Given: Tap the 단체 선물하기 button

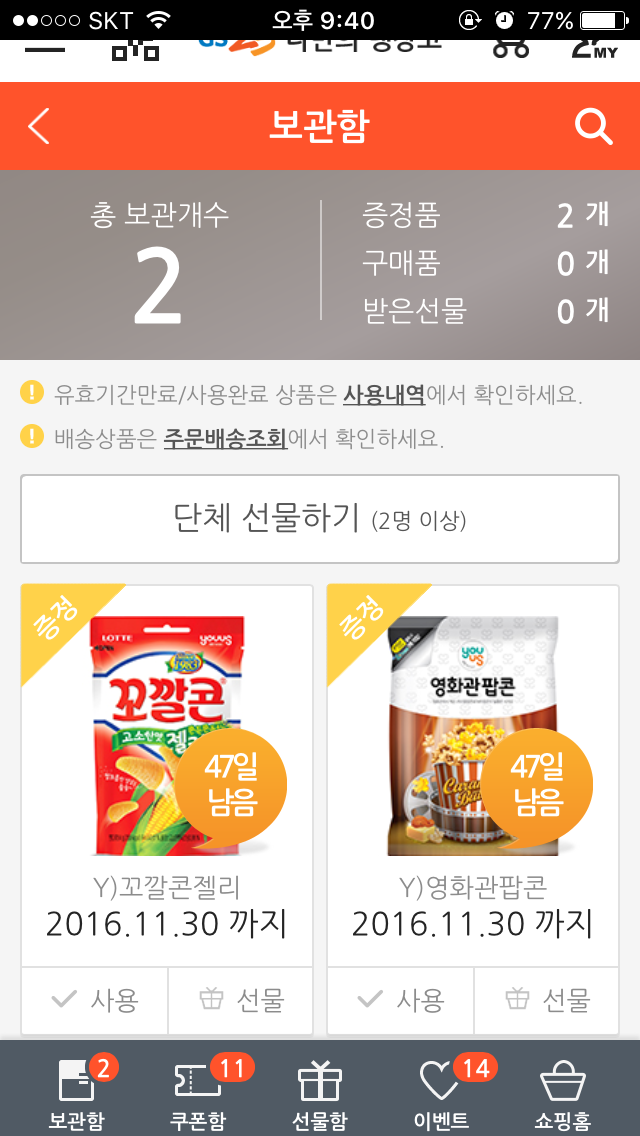Looking at the screenshot, I should [320, 519].
